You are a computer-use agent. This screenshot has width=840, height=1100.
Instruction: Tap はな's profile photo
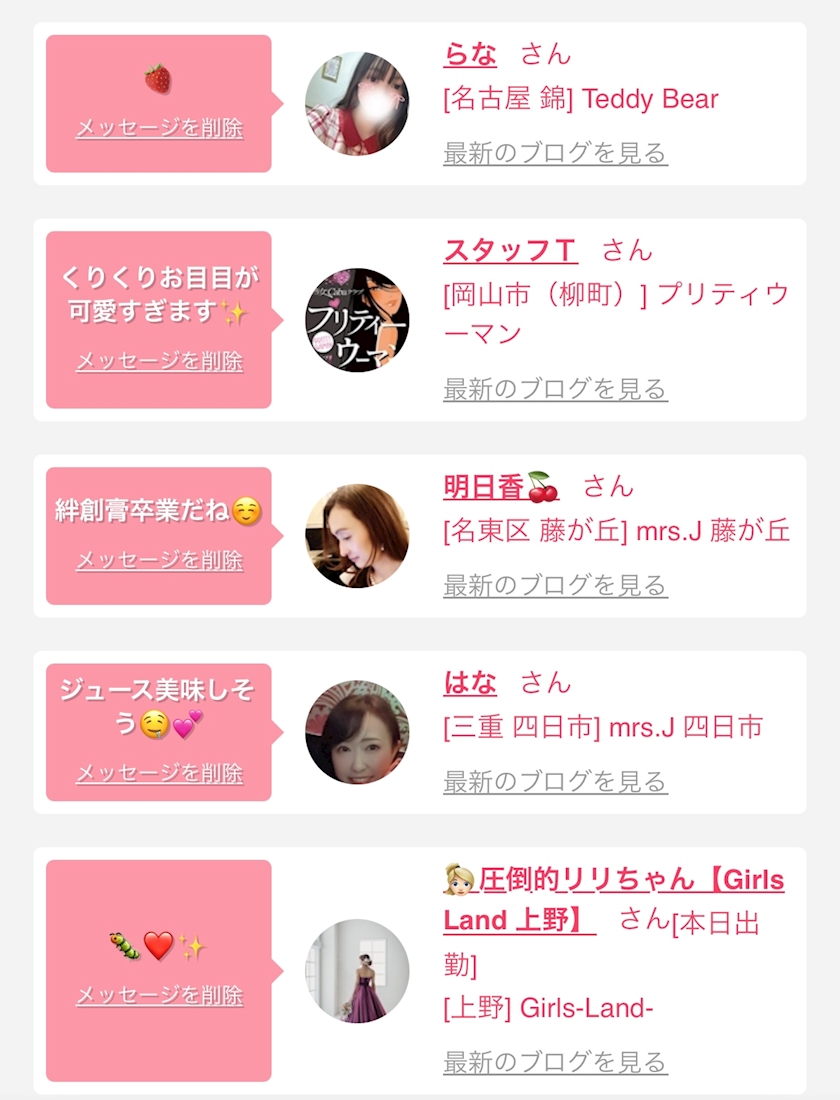(x=357, y=732)
